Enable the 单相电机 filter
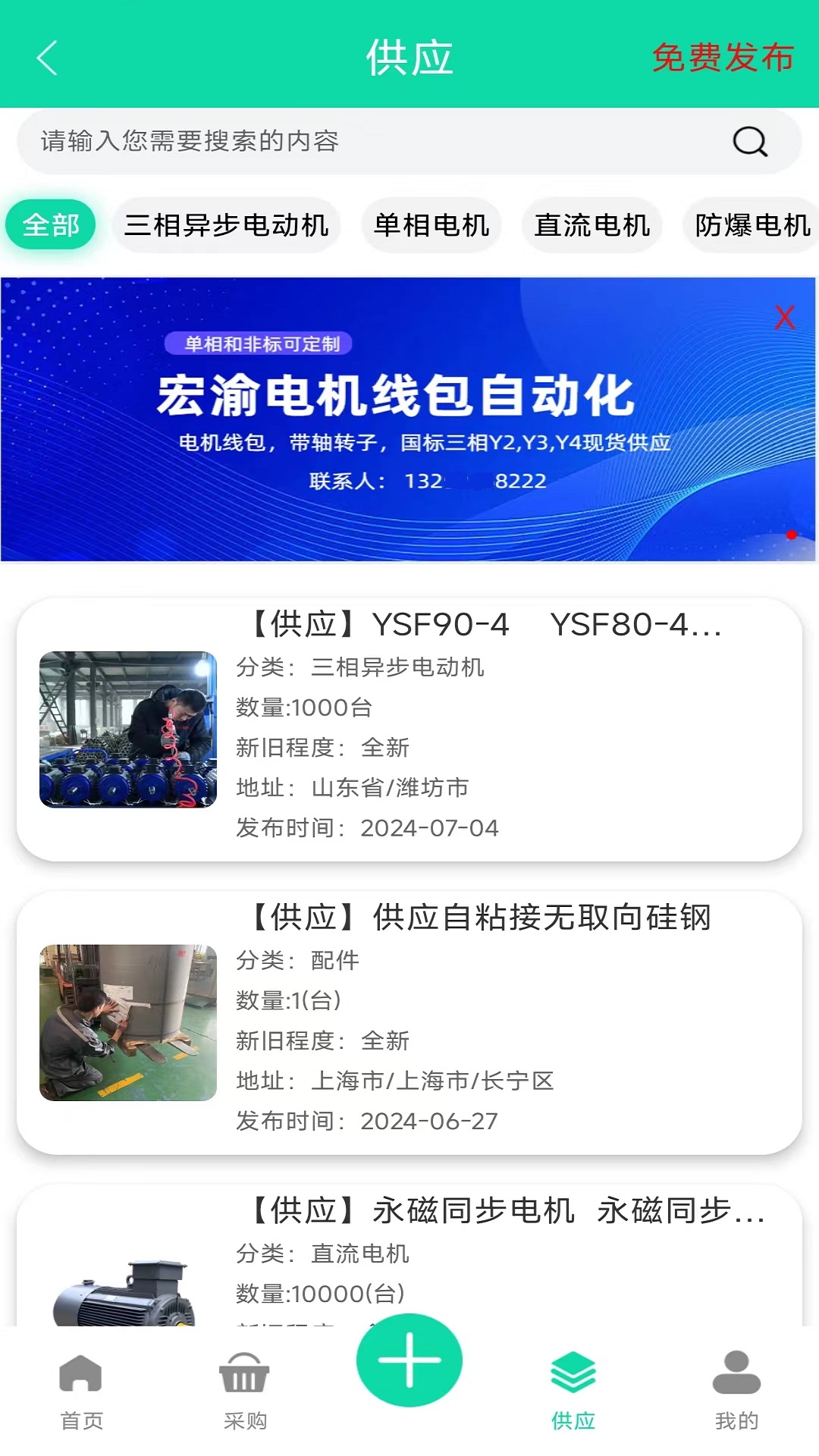Screen dimensions: 819x1456 coord(431,224)
